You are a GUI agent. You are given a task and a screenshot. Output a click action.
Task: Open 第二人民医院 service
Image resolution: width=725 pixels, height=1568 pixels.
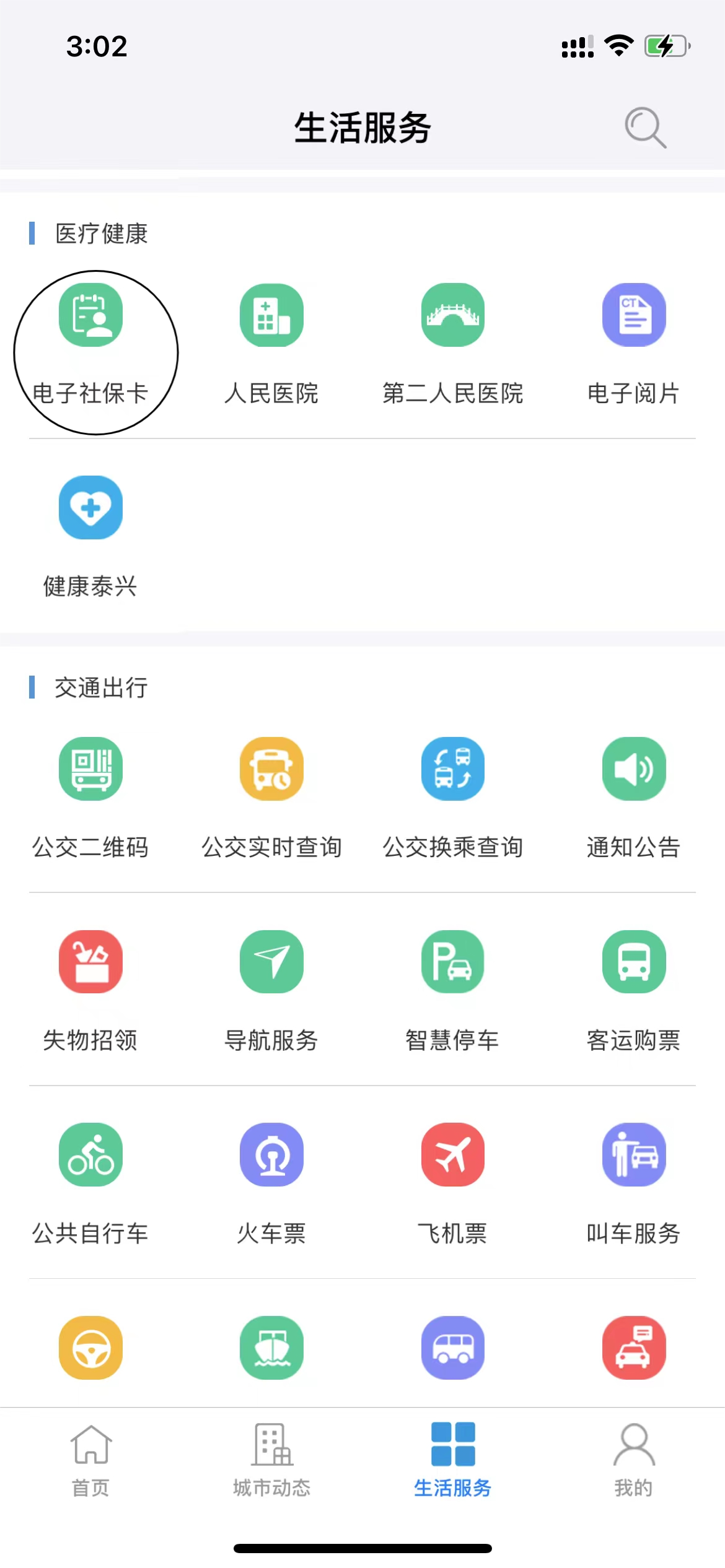tap(453, 315)
